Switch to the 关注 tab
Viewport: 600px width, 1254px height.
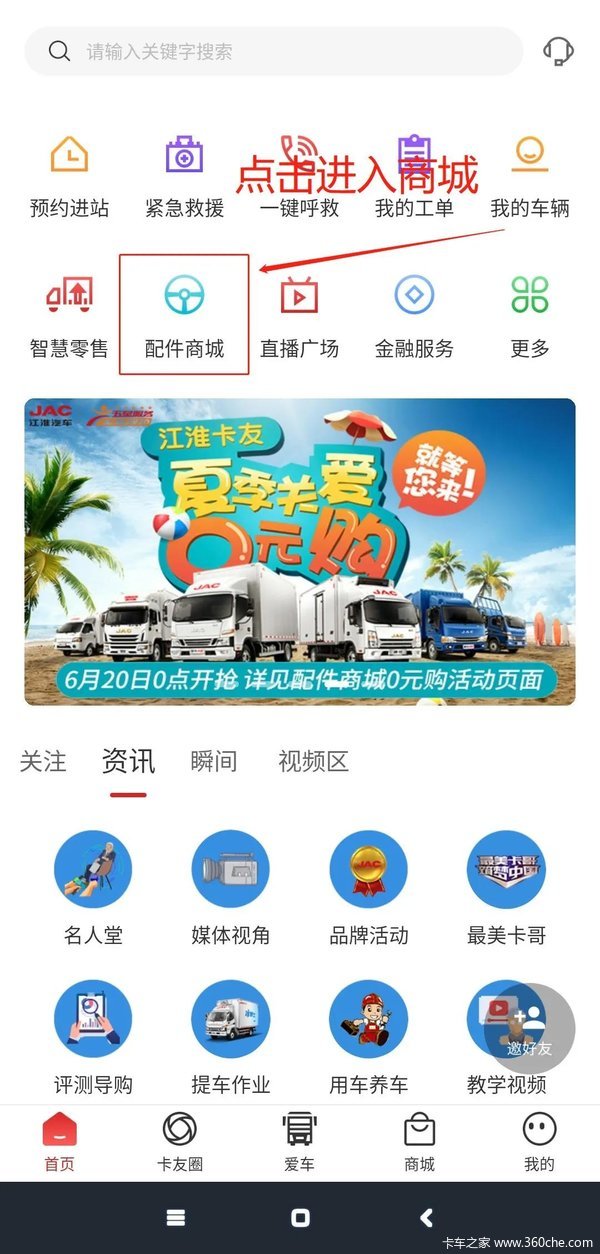(43, 761)
